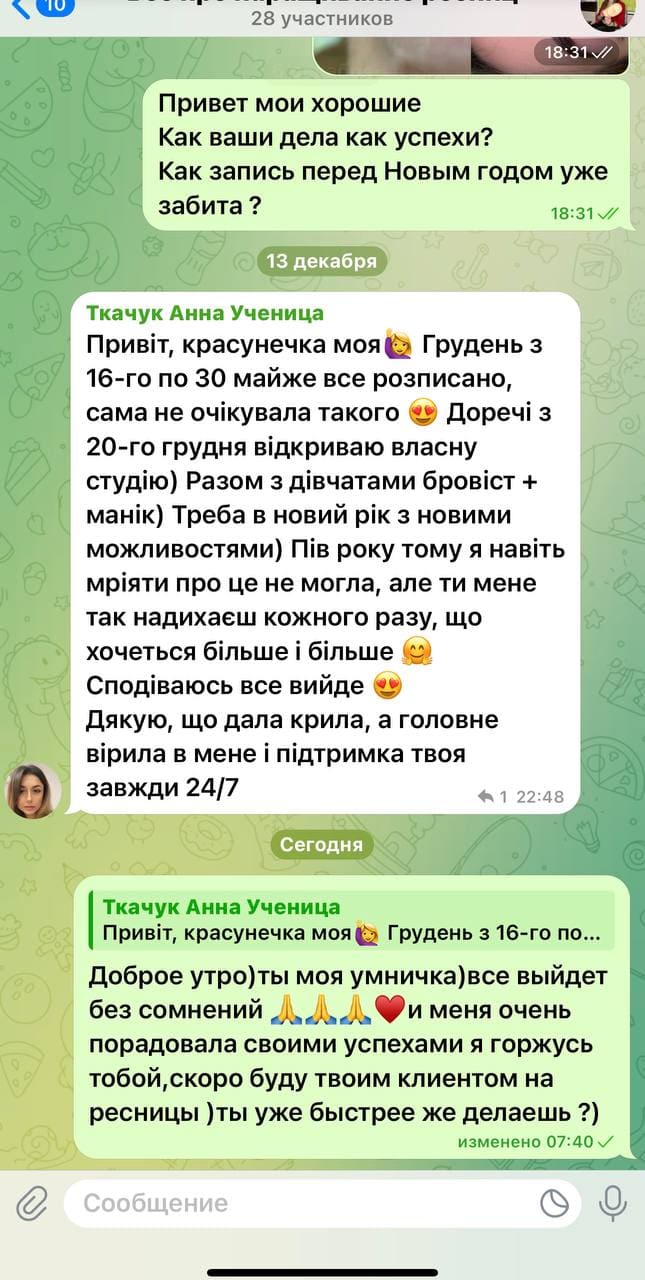View replies on Ткачук Анна's message

coord(492,797)
